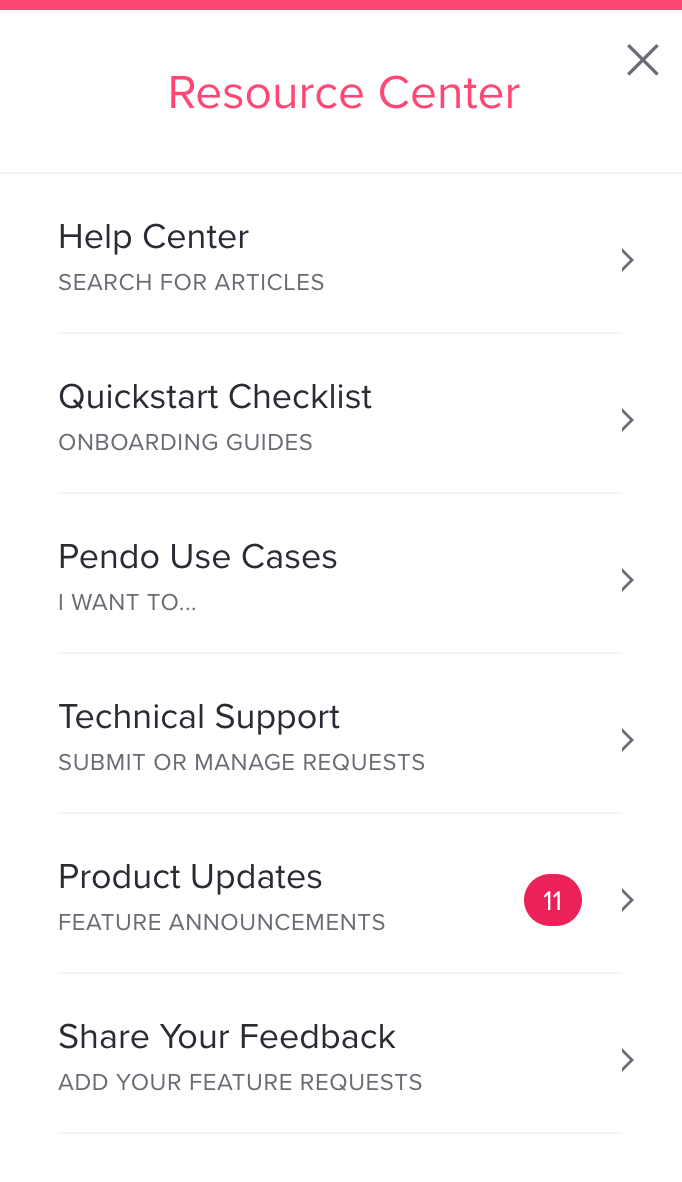Open Share Your Feedback

[x=340, y=1053]
